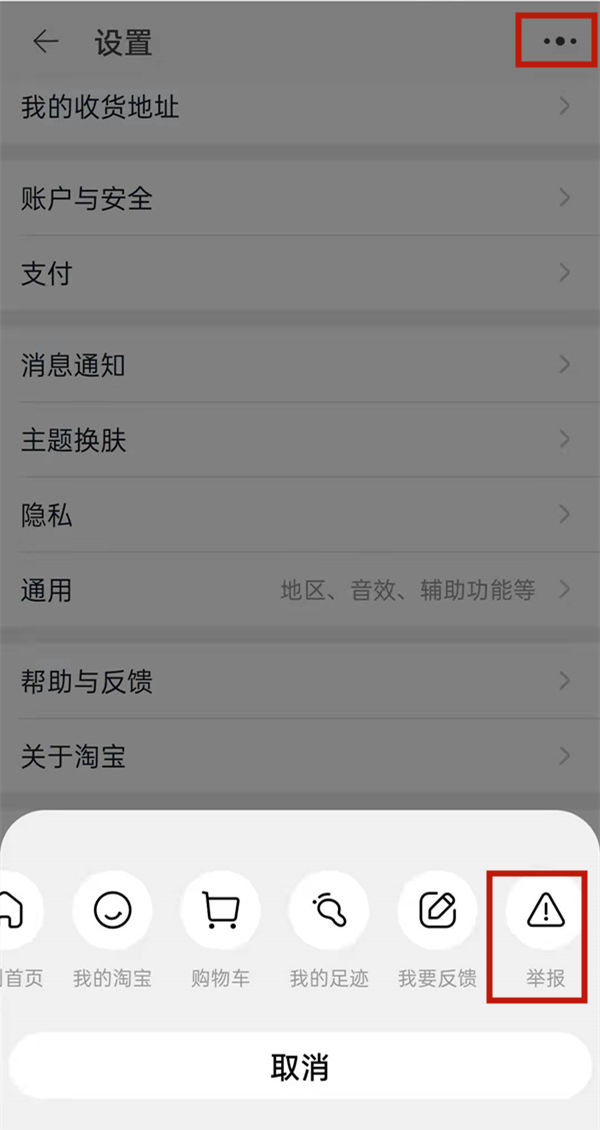Open the three-dot overflow menu
Screen dimensions: 600x1130
tap(560, 42)
